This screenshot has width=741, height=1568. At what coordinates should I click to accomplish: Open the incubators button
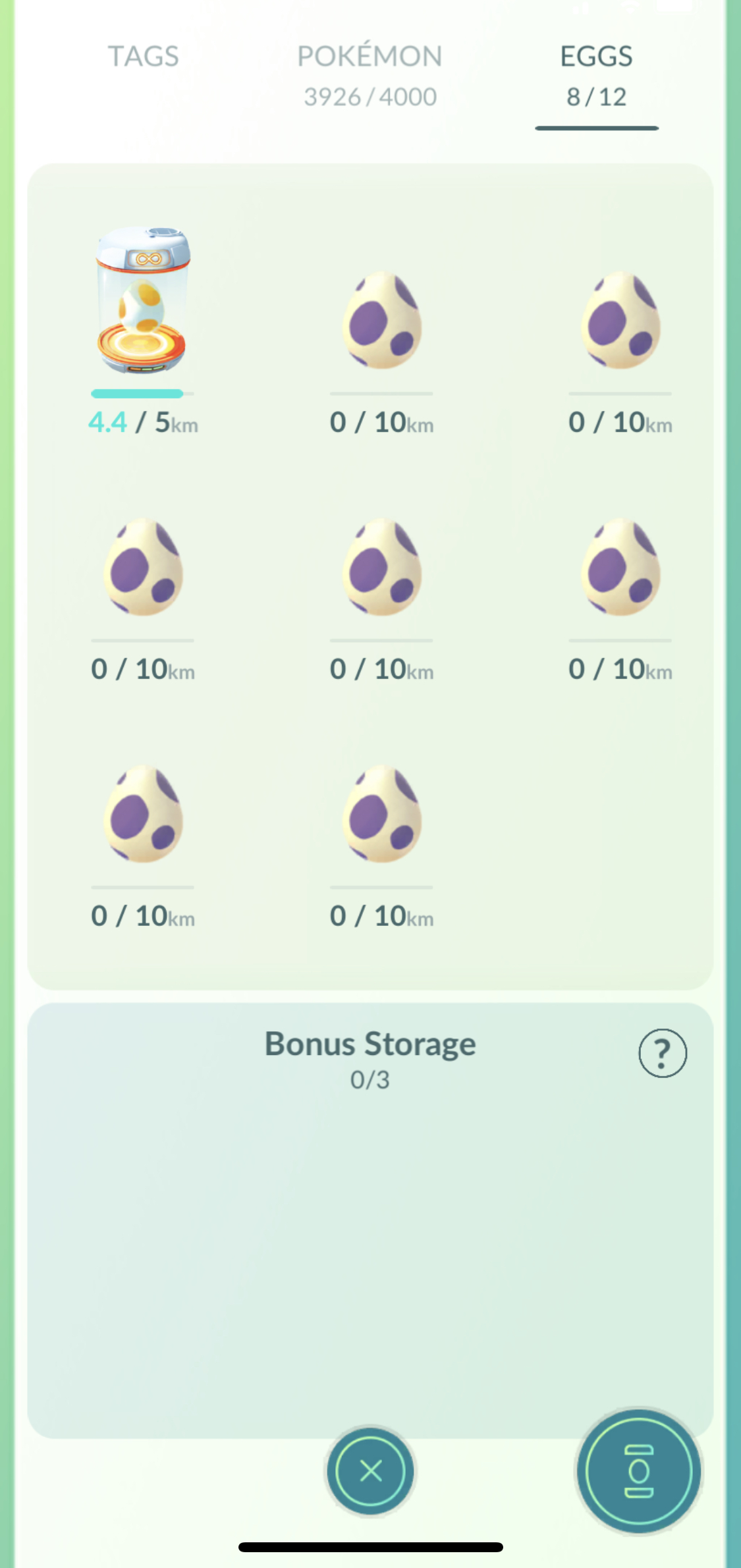[638, 1470]
